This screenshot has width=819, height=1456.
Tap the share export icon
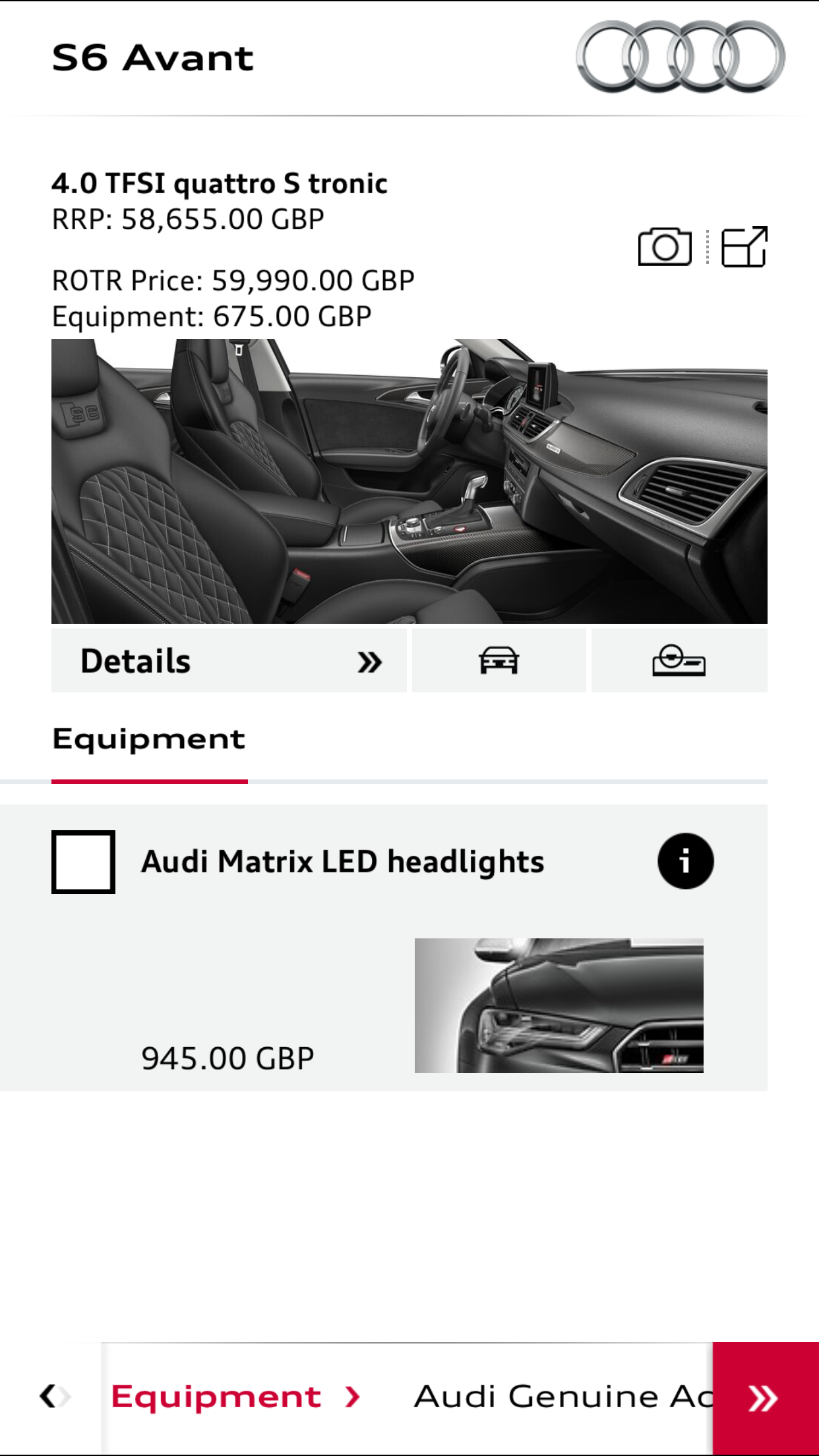744,247
